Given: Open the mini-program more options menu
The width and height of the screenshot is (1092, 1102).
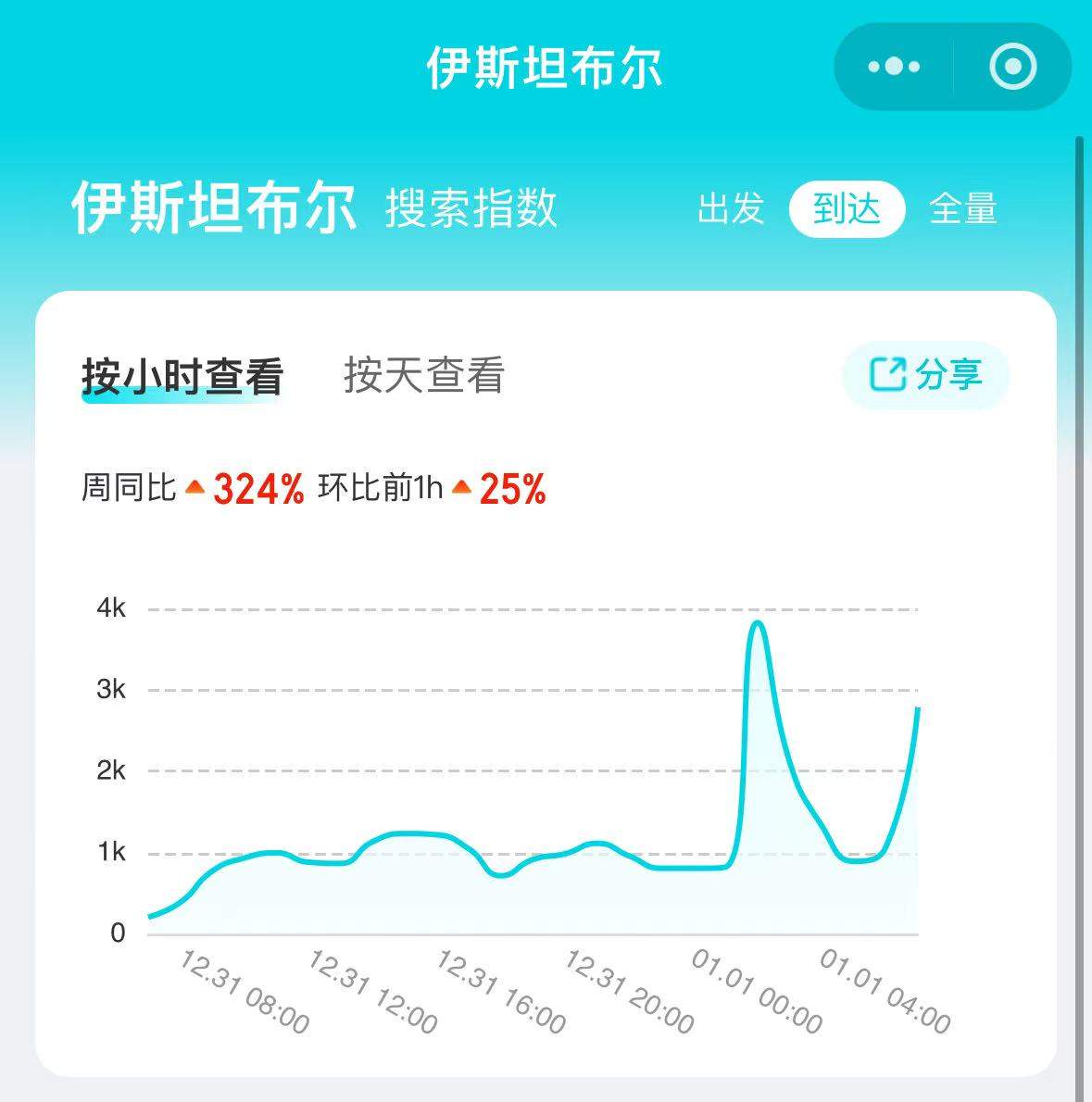Looking at the screenshot, I should pos(892,66).
